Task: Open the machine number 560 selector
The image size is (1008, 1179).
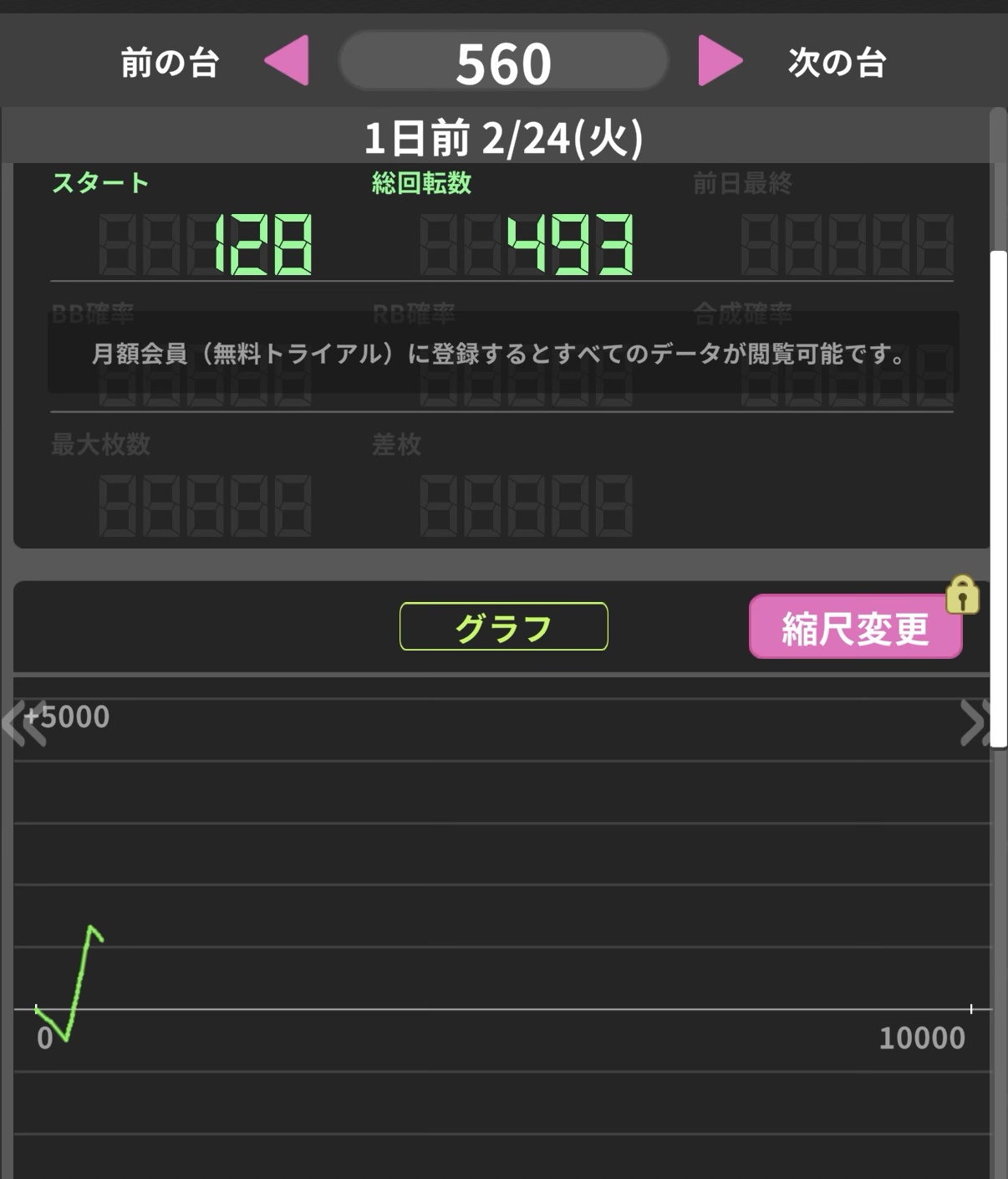Action: pyautogui.click(x=503, y=61)
